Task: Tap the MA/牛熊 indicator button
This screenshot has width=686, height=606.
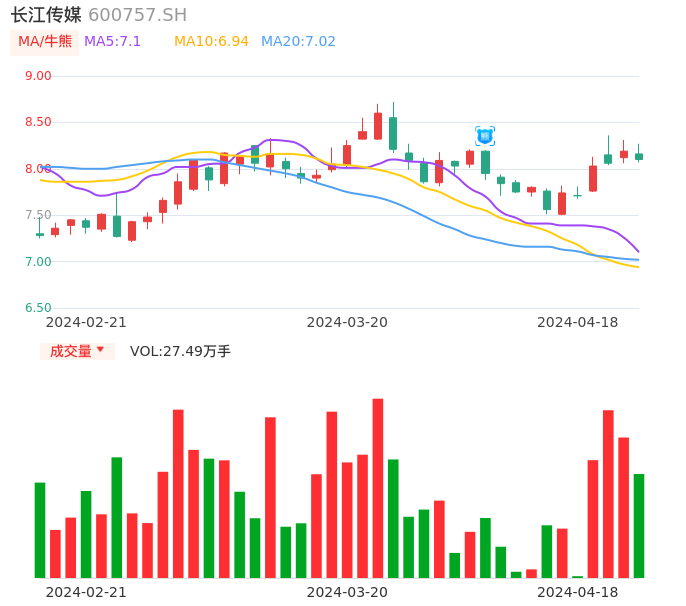Action: pos(45,42)
